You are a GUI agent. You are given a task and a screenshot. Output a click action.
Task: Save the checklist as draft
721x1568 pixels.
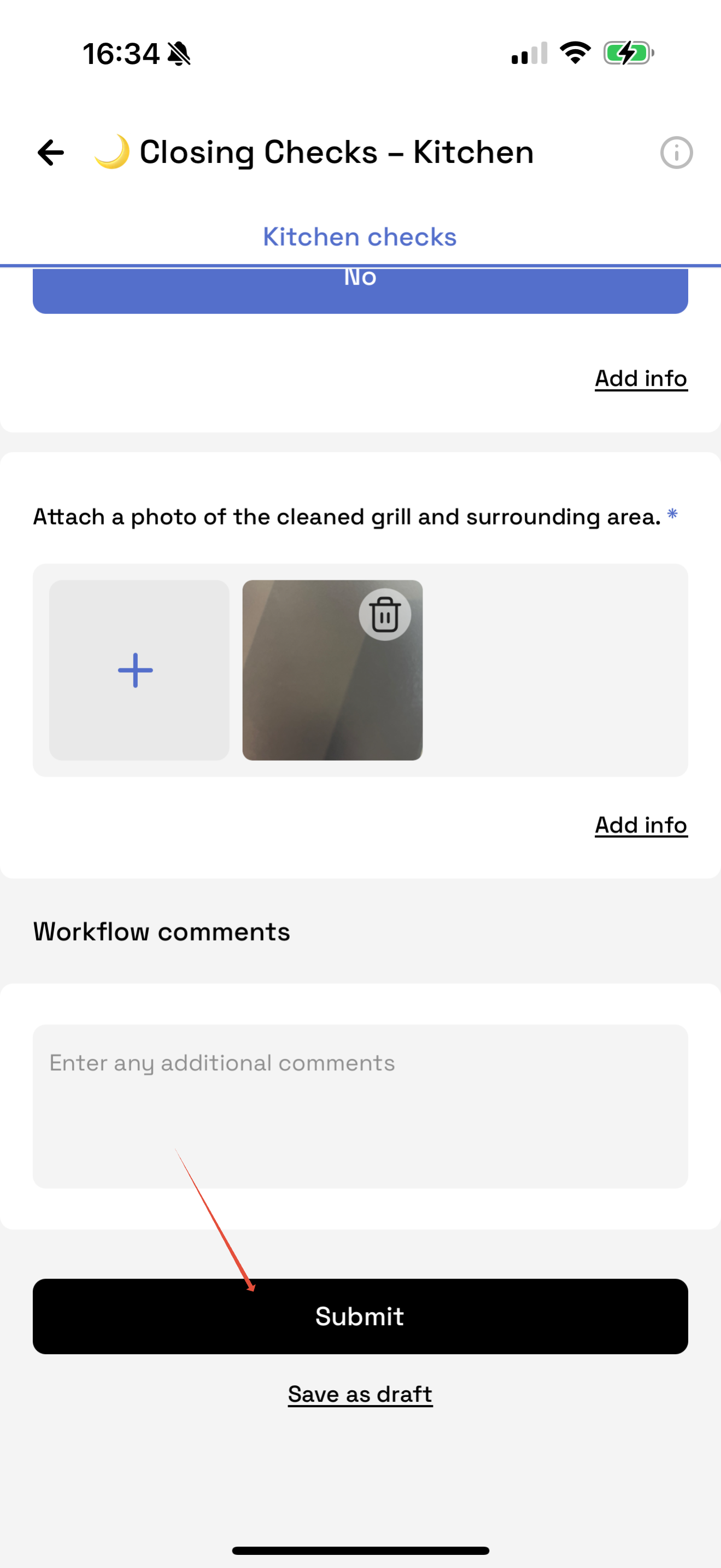pos(360,1394)
